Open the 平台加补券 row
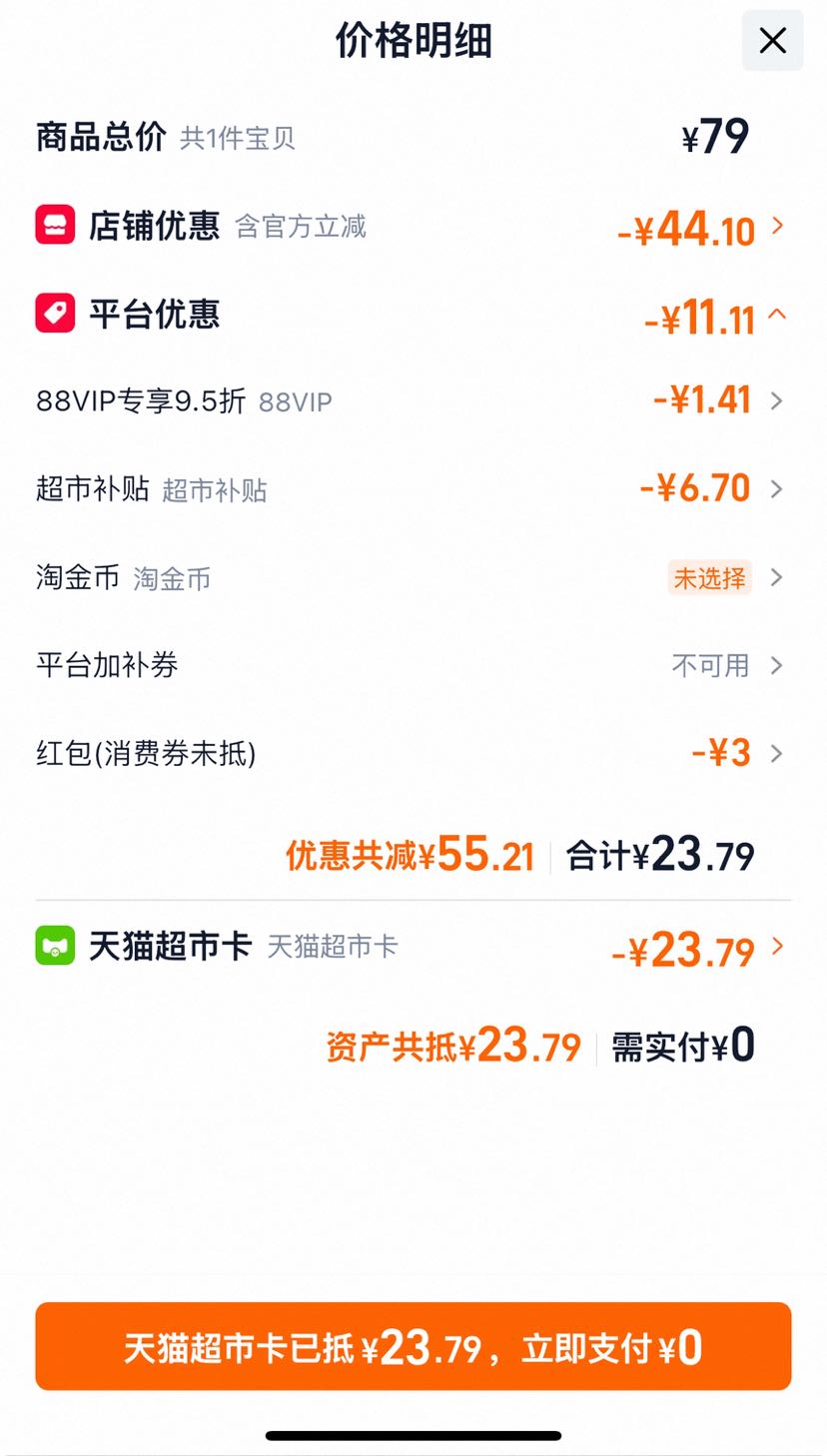The height and width of the screenshot is (1456, 827). point(413,665)
